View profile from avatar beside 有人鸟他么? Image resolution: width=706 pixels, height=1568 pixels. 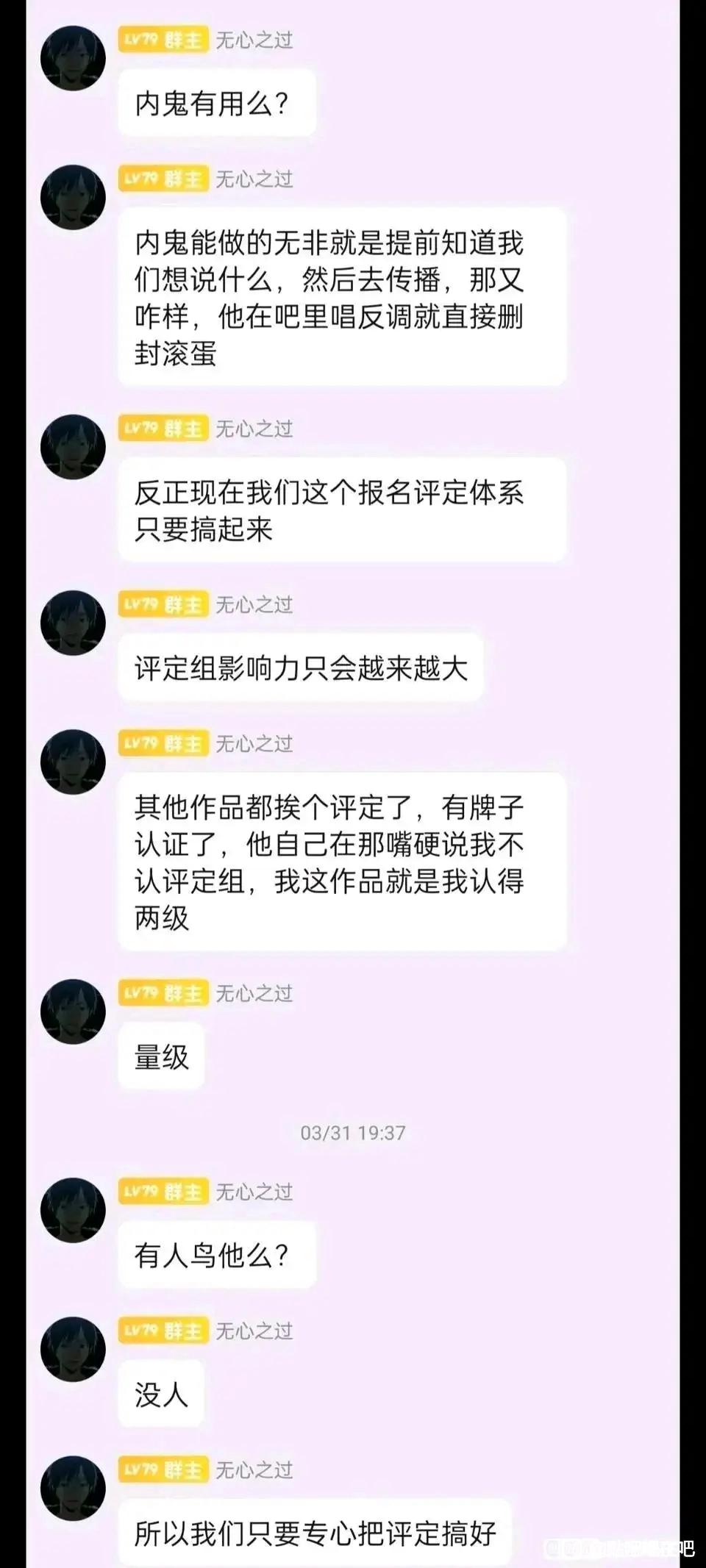coord(73,1210)
